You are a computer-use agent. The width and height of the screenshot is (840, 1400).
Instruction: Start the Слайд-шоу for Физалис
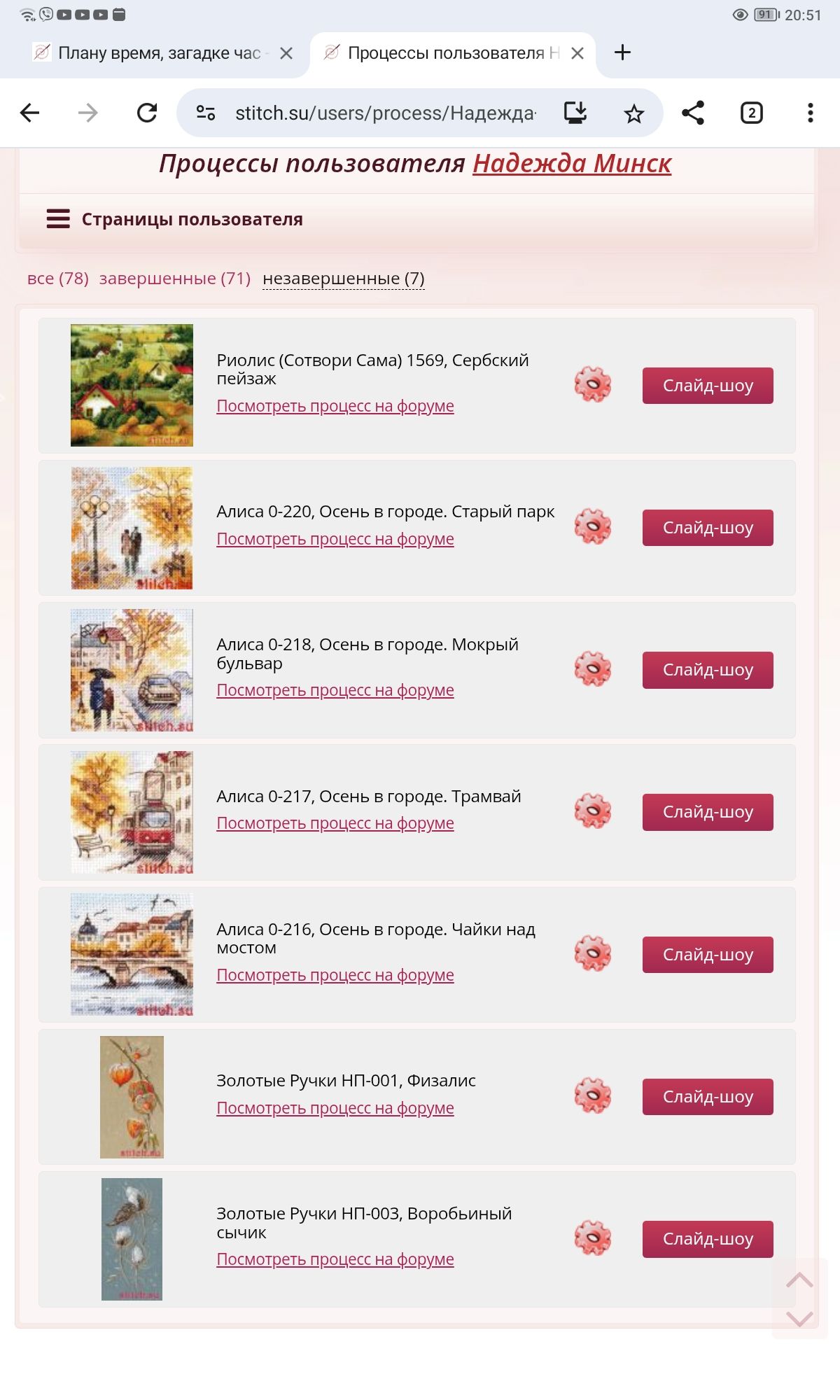tap(707, 1097)
